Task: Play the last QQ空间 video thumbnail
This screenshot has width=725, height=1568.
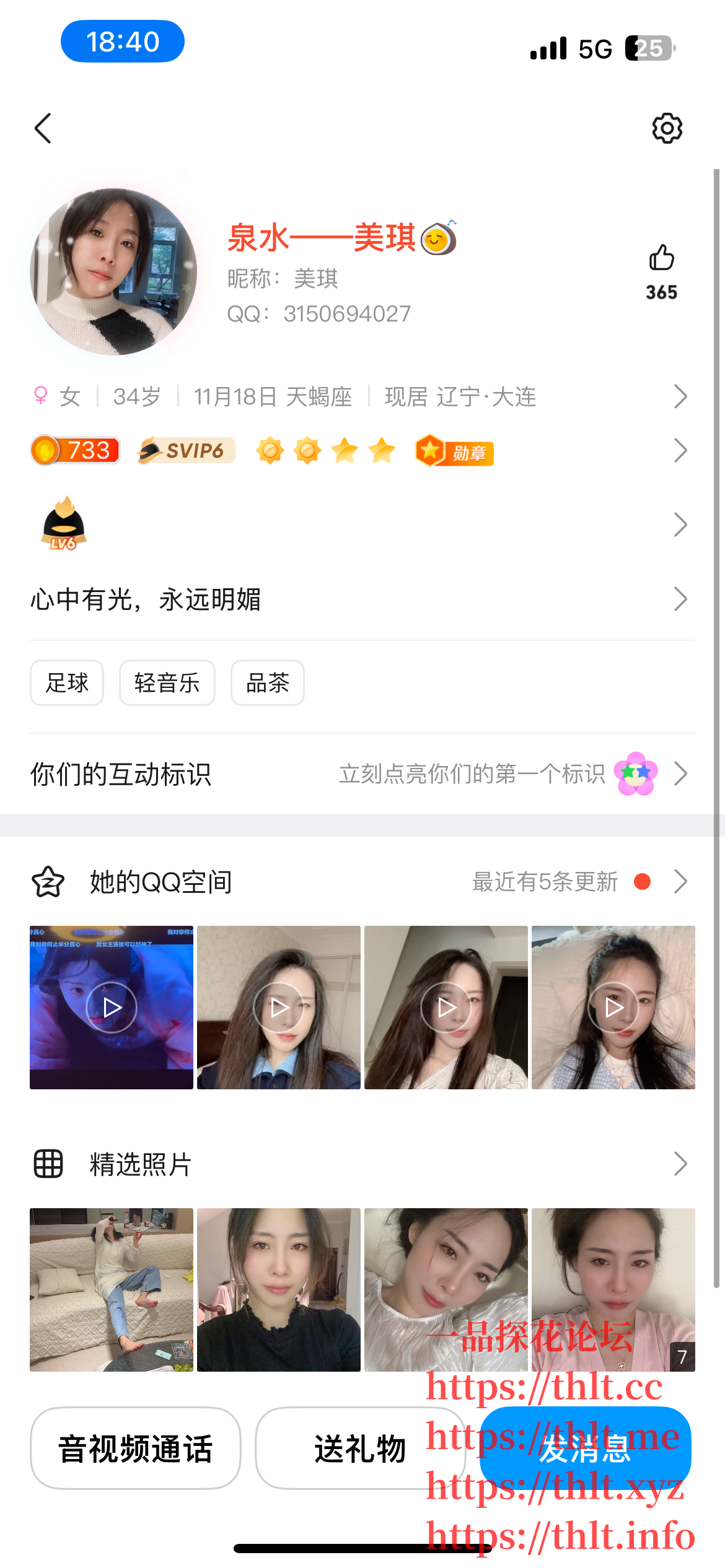Action: coord(613,1008)
